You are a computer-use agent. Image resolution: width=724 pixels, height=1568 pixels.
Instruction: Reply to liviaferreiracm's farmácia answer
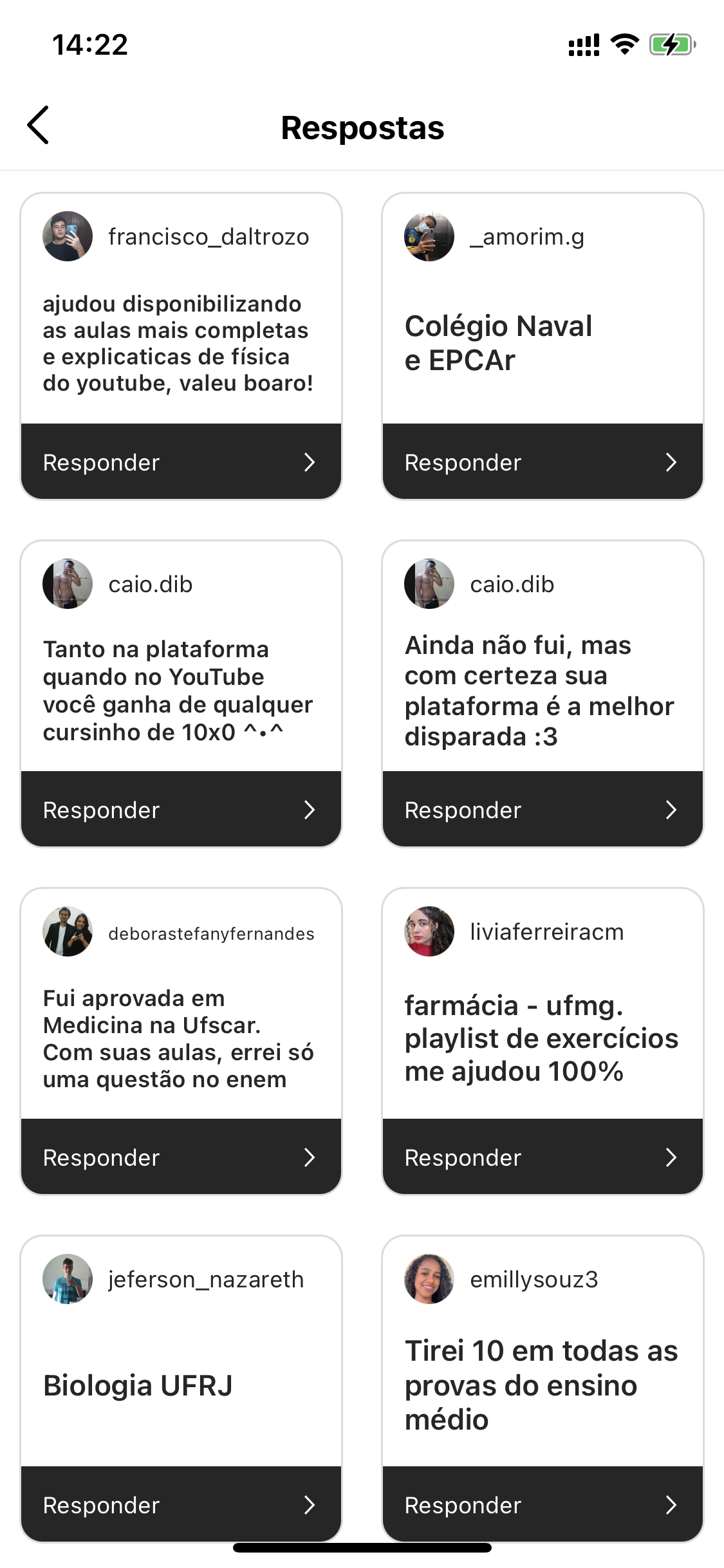[x=543, y=1157]
